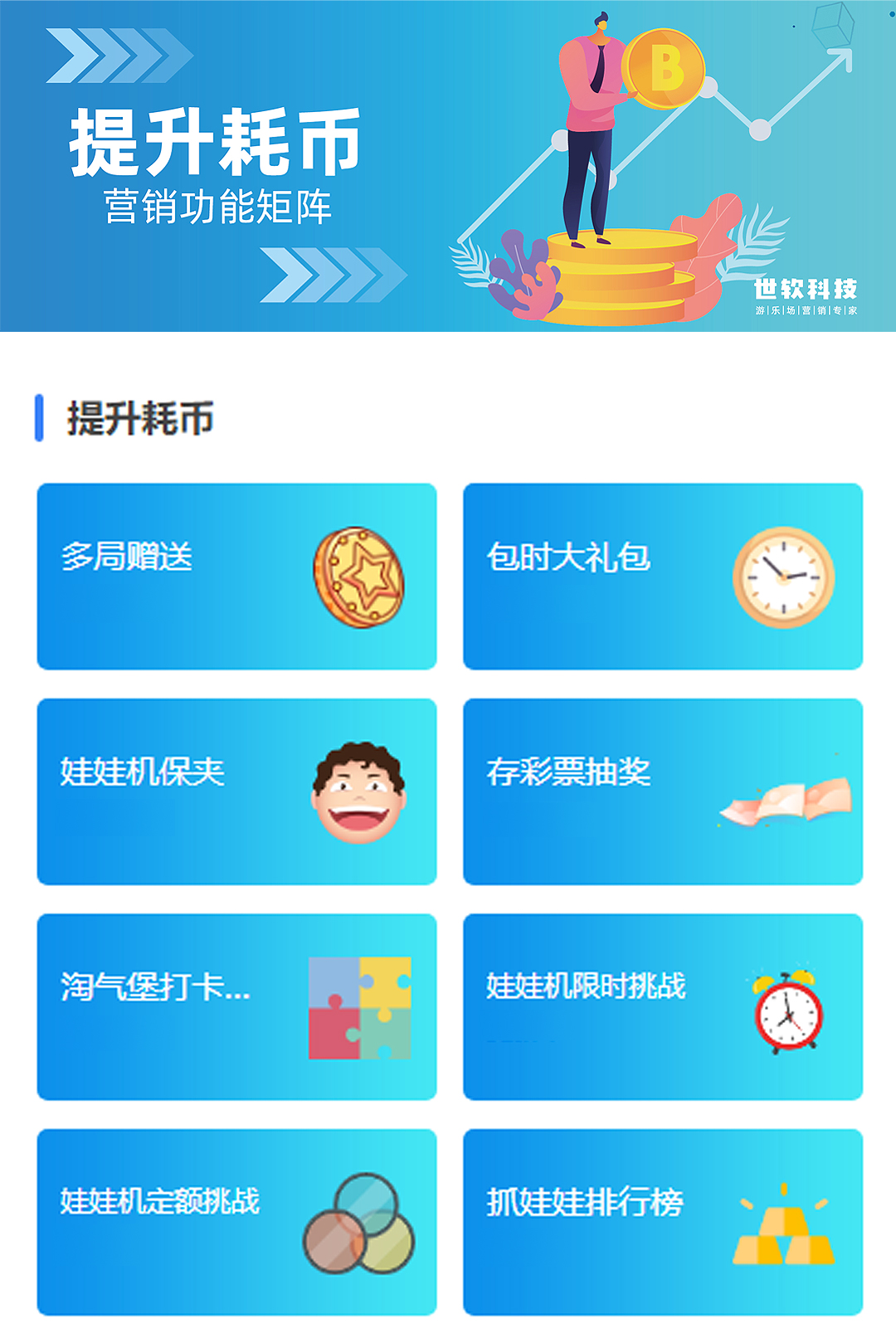This screenshot has width=896, height=1344.
Task: Select the 娃娃机保夹 card
Action: click(x=236, y=791)
